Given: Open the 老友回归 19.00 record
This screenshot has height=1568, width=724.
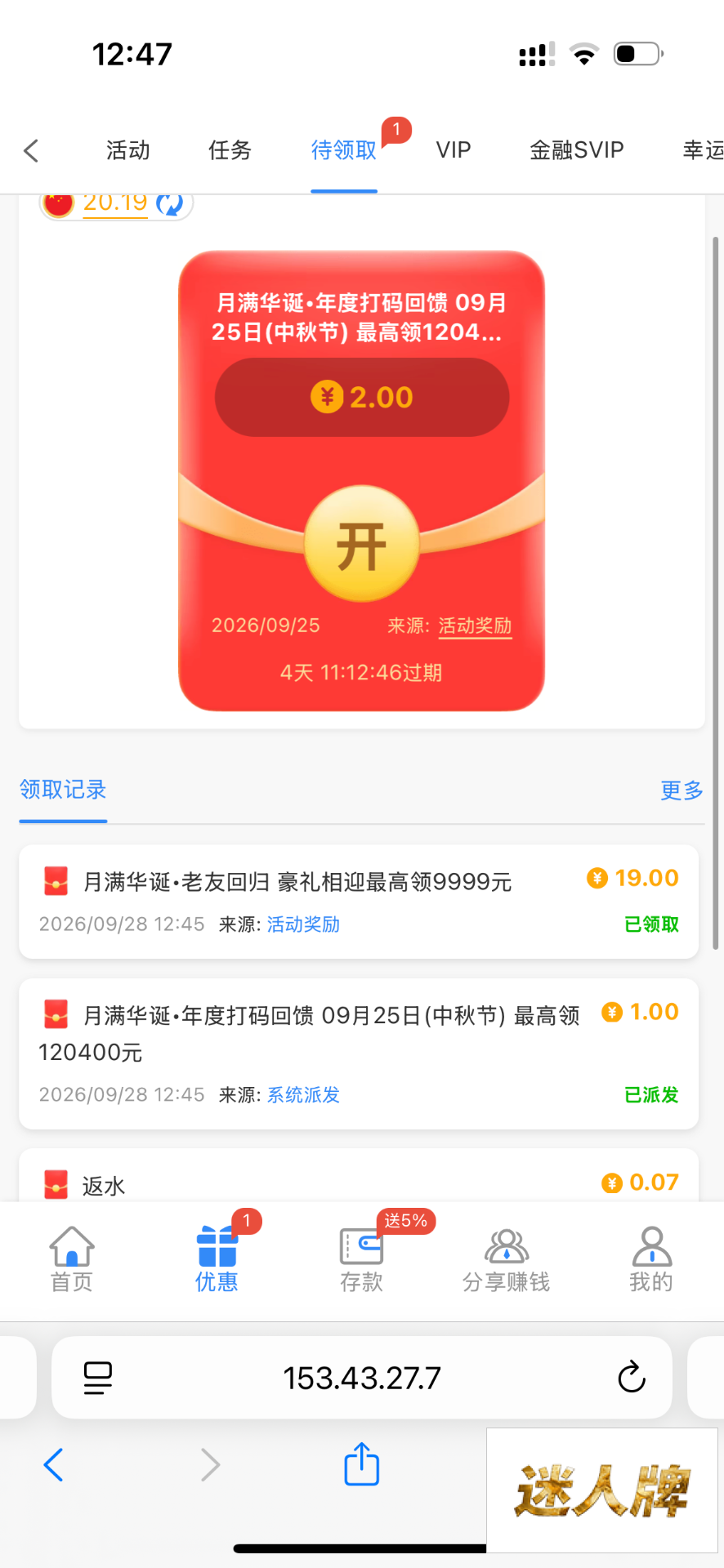Looking at the screenshot, I should pyautogui.click(x=359, y=902).
